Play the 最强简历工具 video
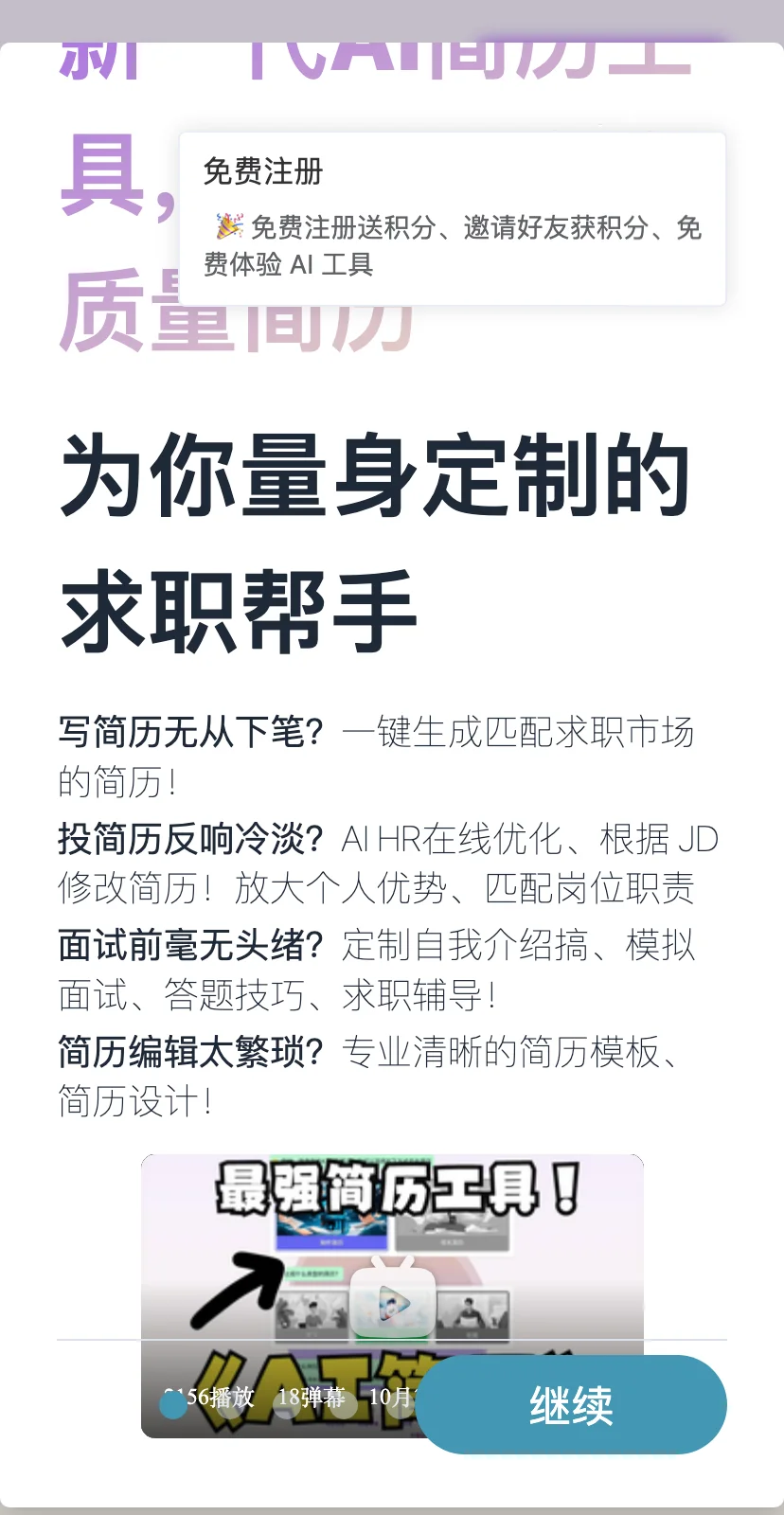 pyautogui.click(x=393, y=1303)
